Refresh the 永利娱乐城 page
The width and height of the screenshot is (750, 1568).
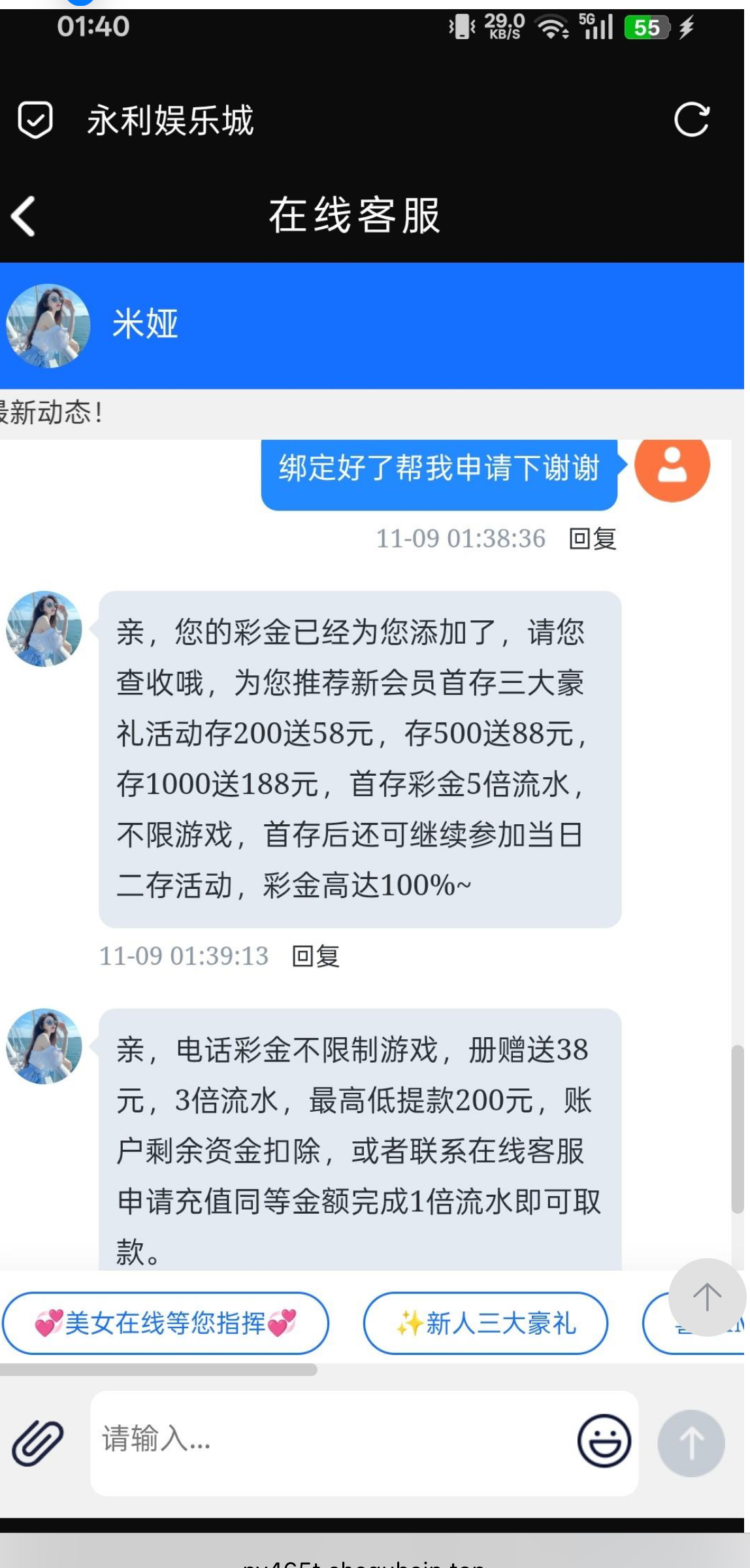[691, 120]
